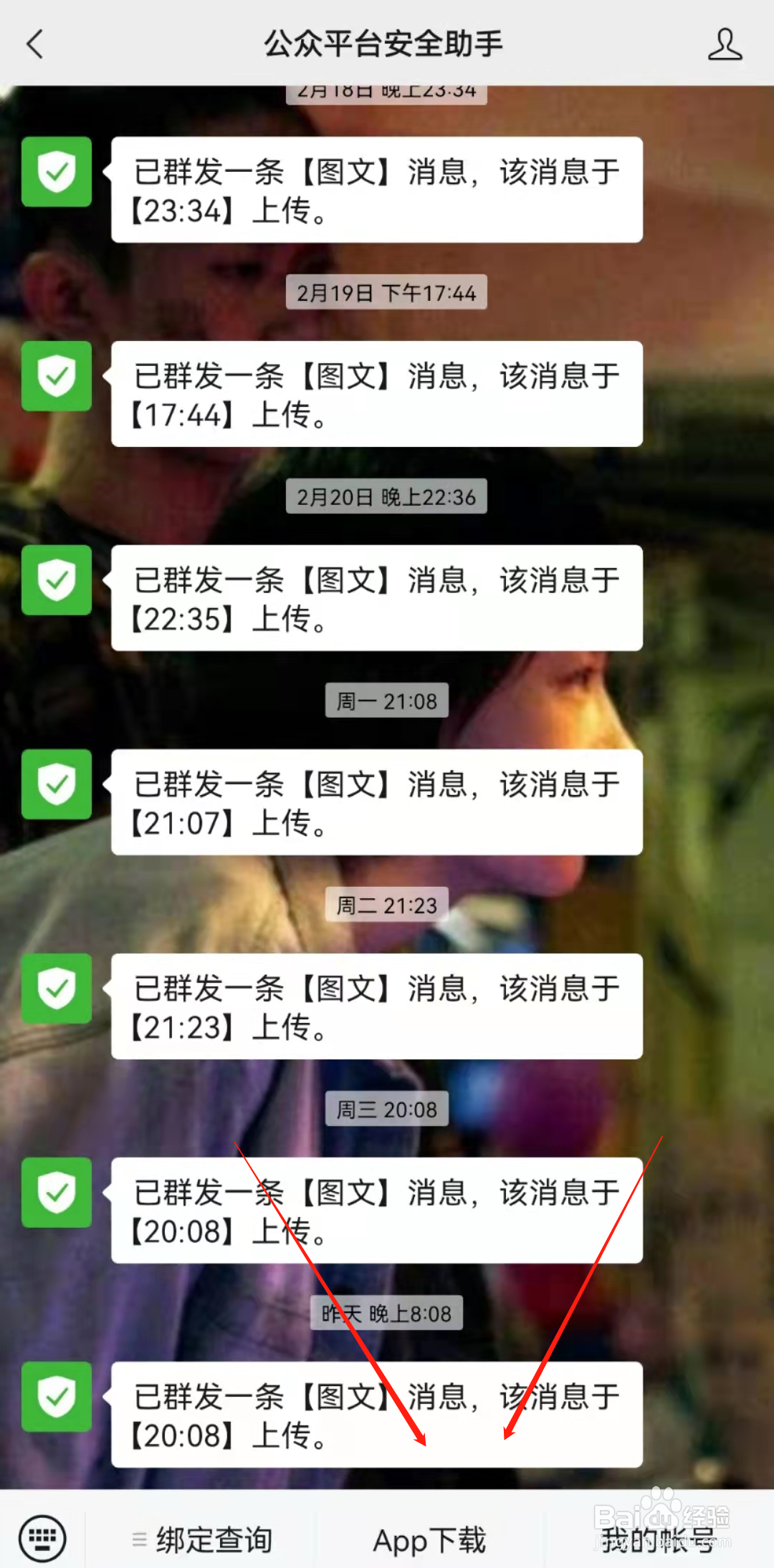Tap the 2月19日 下午17:44 date stamp
The image size is (774, 1568).
[x=386, y=291]
